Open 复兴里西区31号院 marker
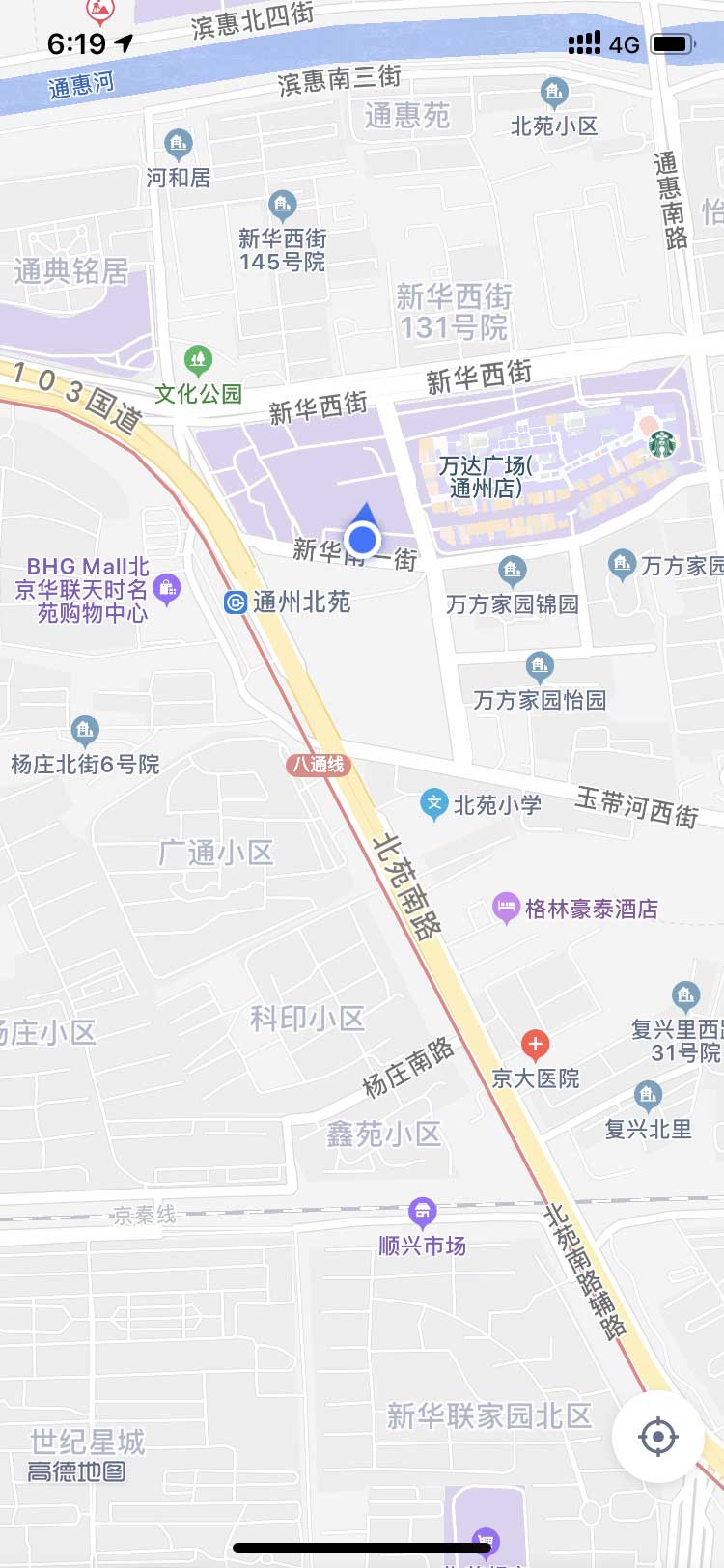724x1568 pixels. [685, 994]
